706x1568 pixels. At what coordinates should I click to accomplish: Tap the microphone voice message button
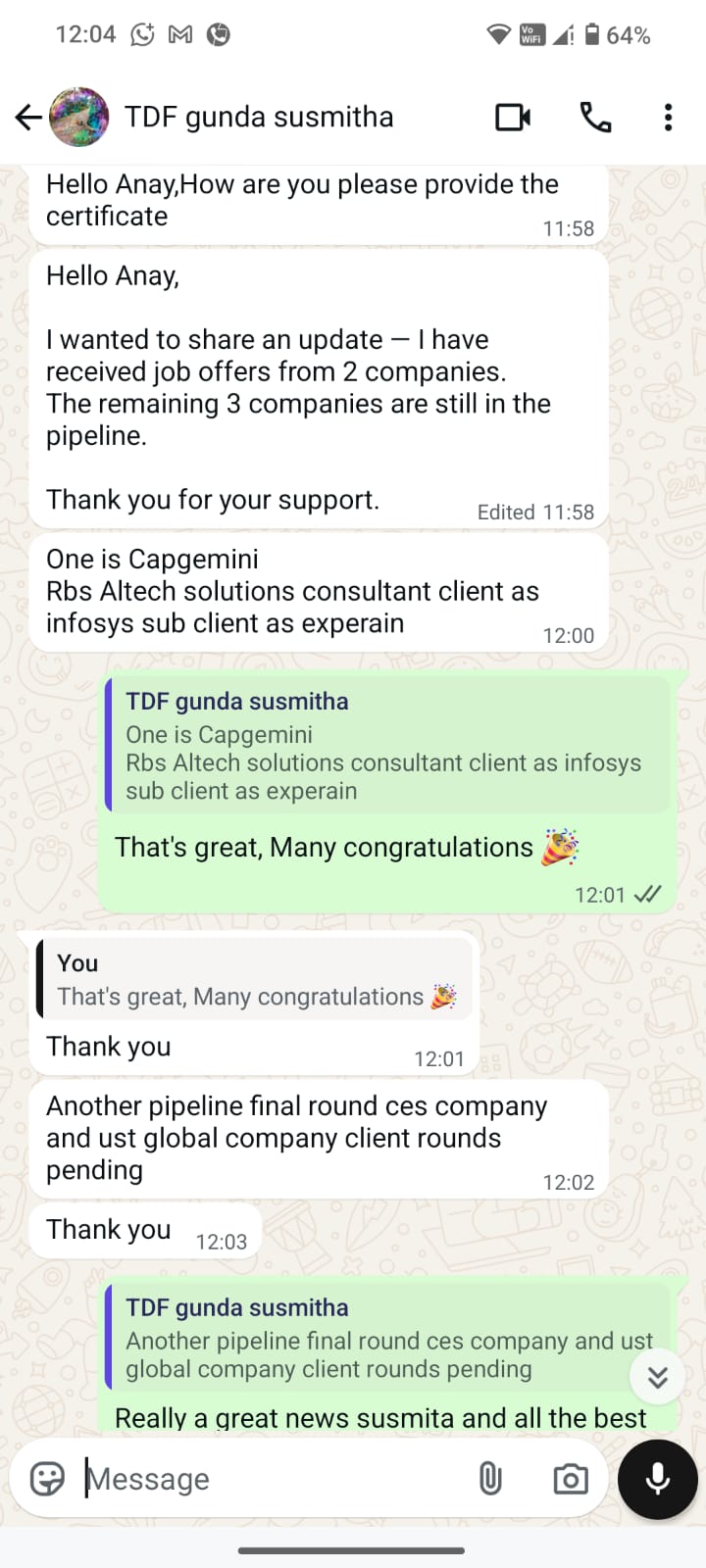point(658,1479)
